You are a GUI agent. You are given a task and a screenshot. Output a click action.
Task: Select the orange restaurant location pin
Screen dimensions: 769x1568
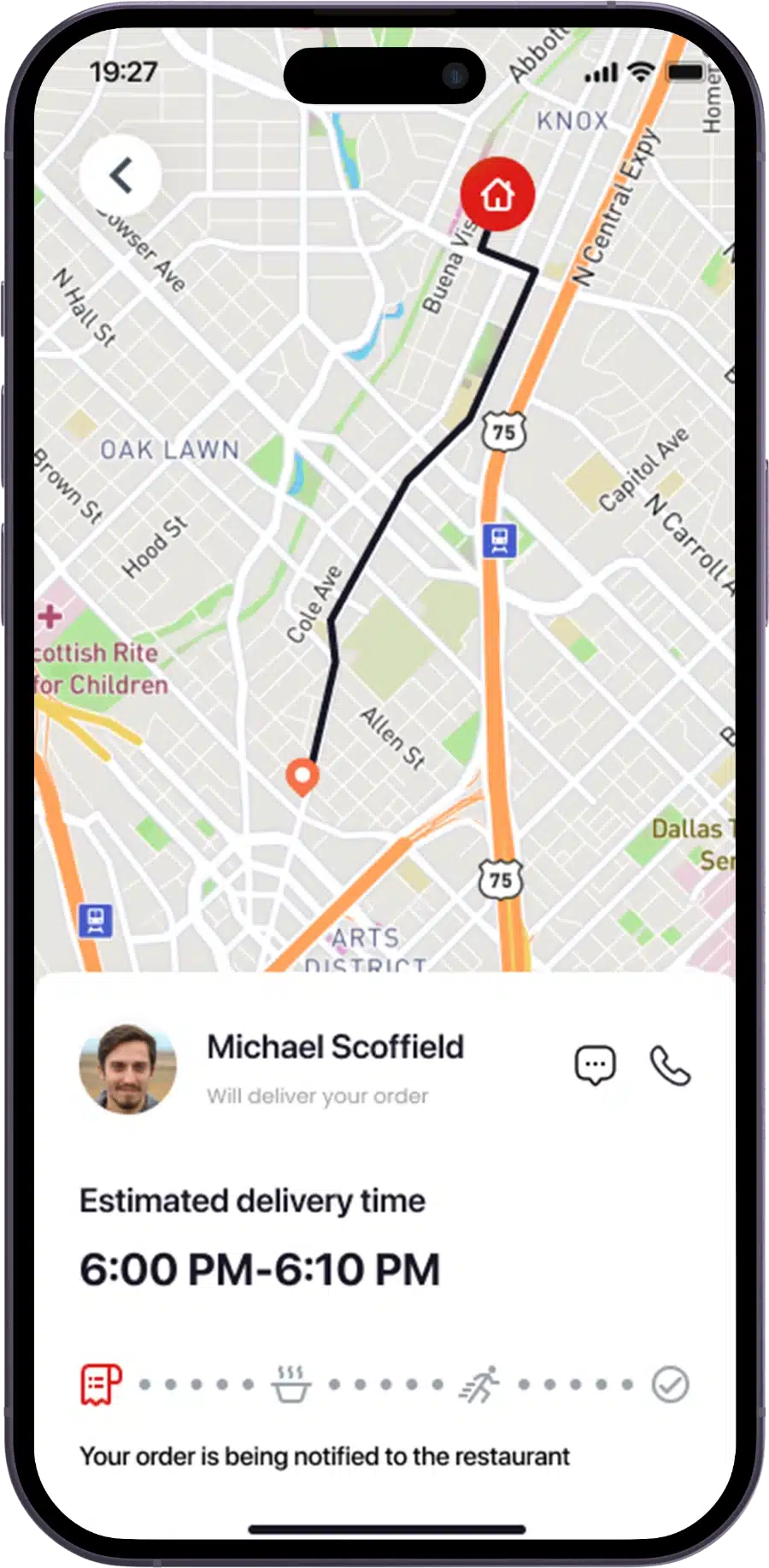click(302, 775)
